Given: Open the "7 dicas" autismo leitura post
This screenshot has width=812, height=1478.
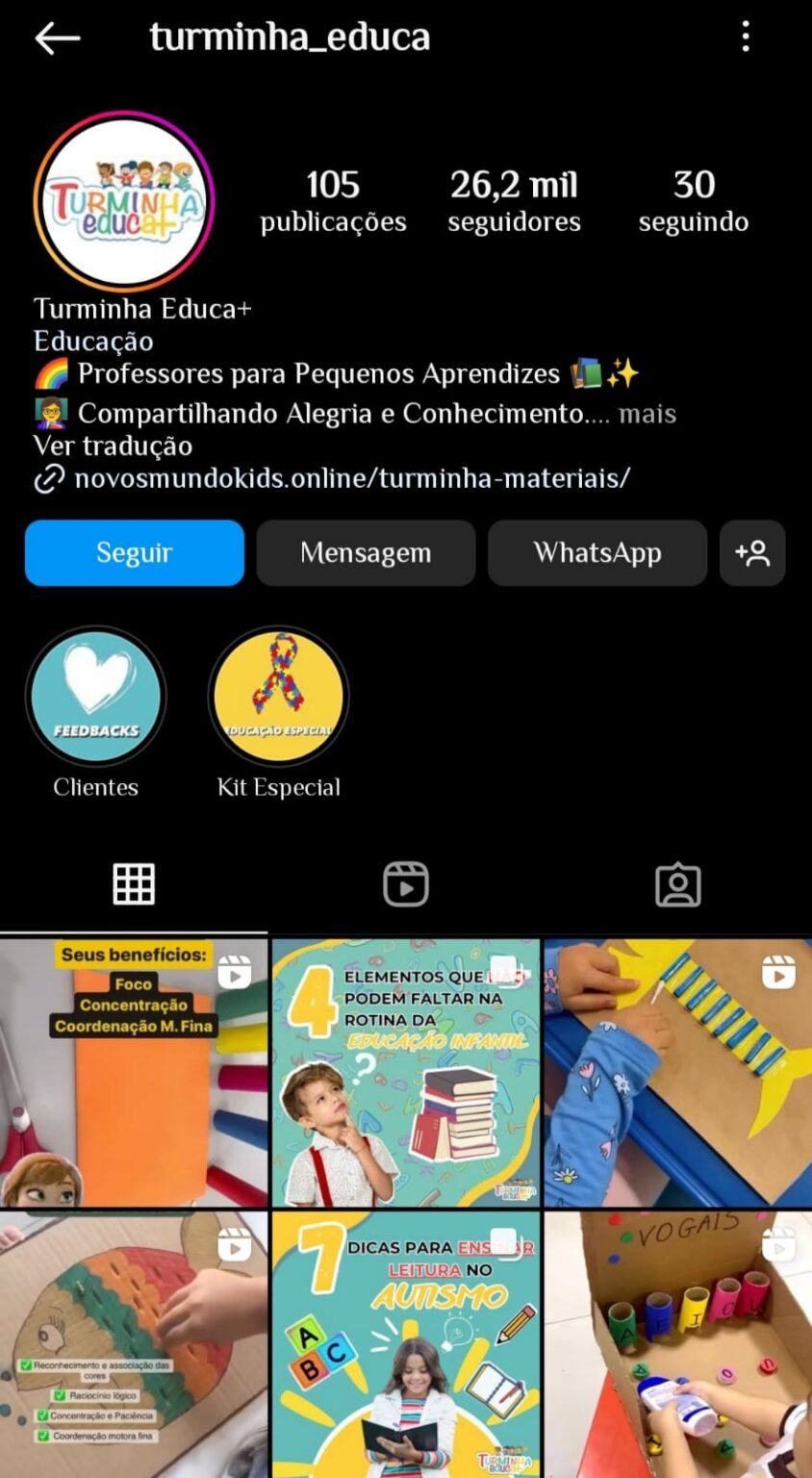Looking at the screenshot, I should tap(406, 1344).
